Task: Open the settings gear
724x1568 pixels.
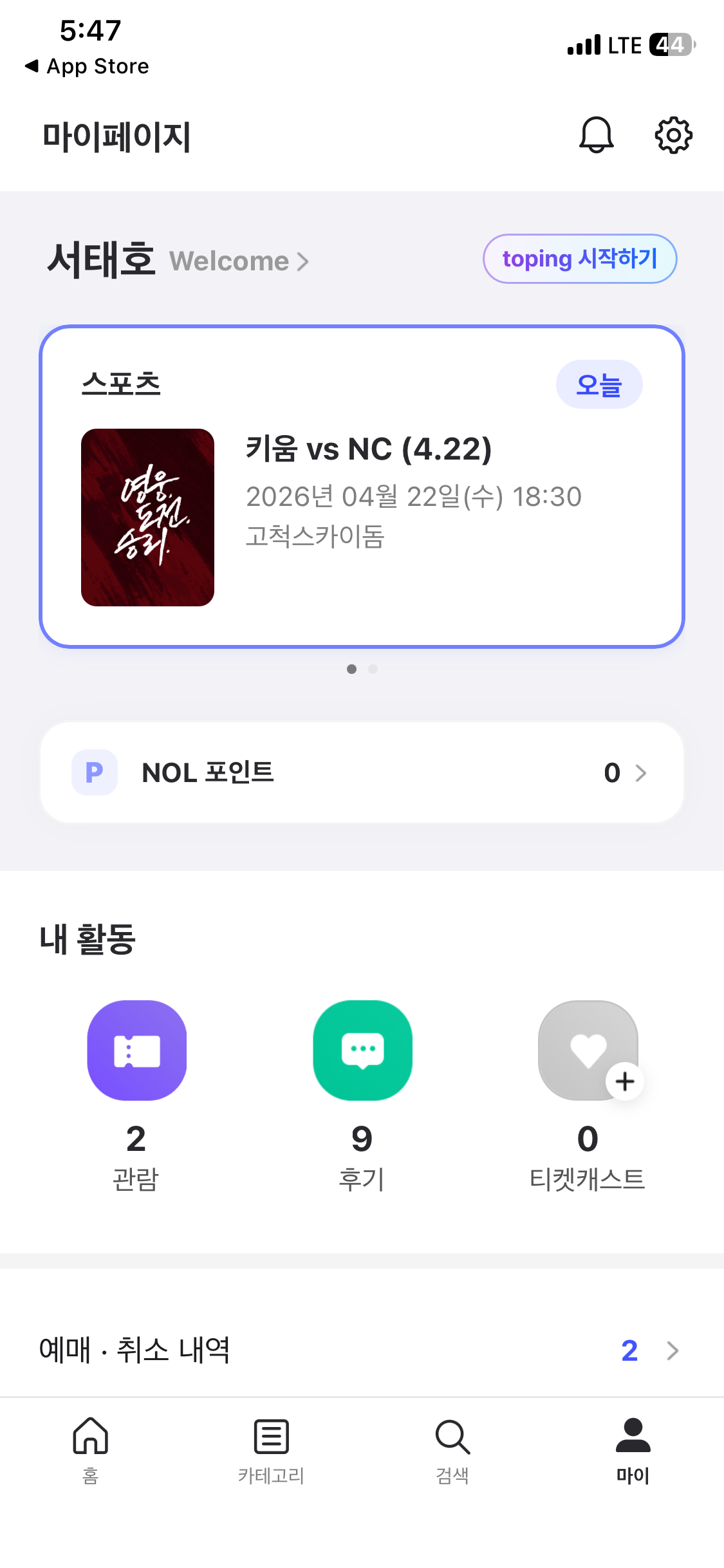Action: pyautogui.click(x=673, y=135)
